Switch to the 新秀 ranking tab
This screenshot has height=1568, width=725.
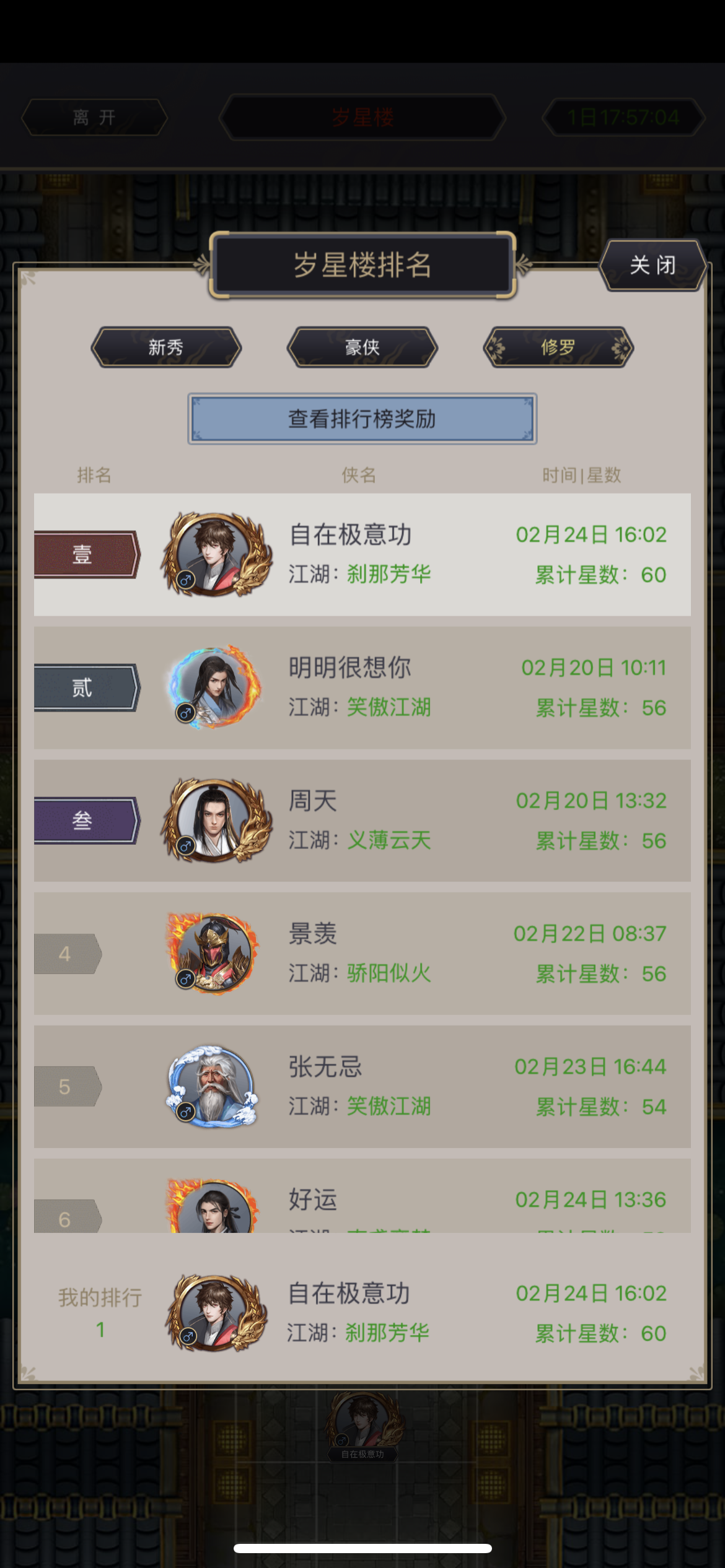[166, 347]
